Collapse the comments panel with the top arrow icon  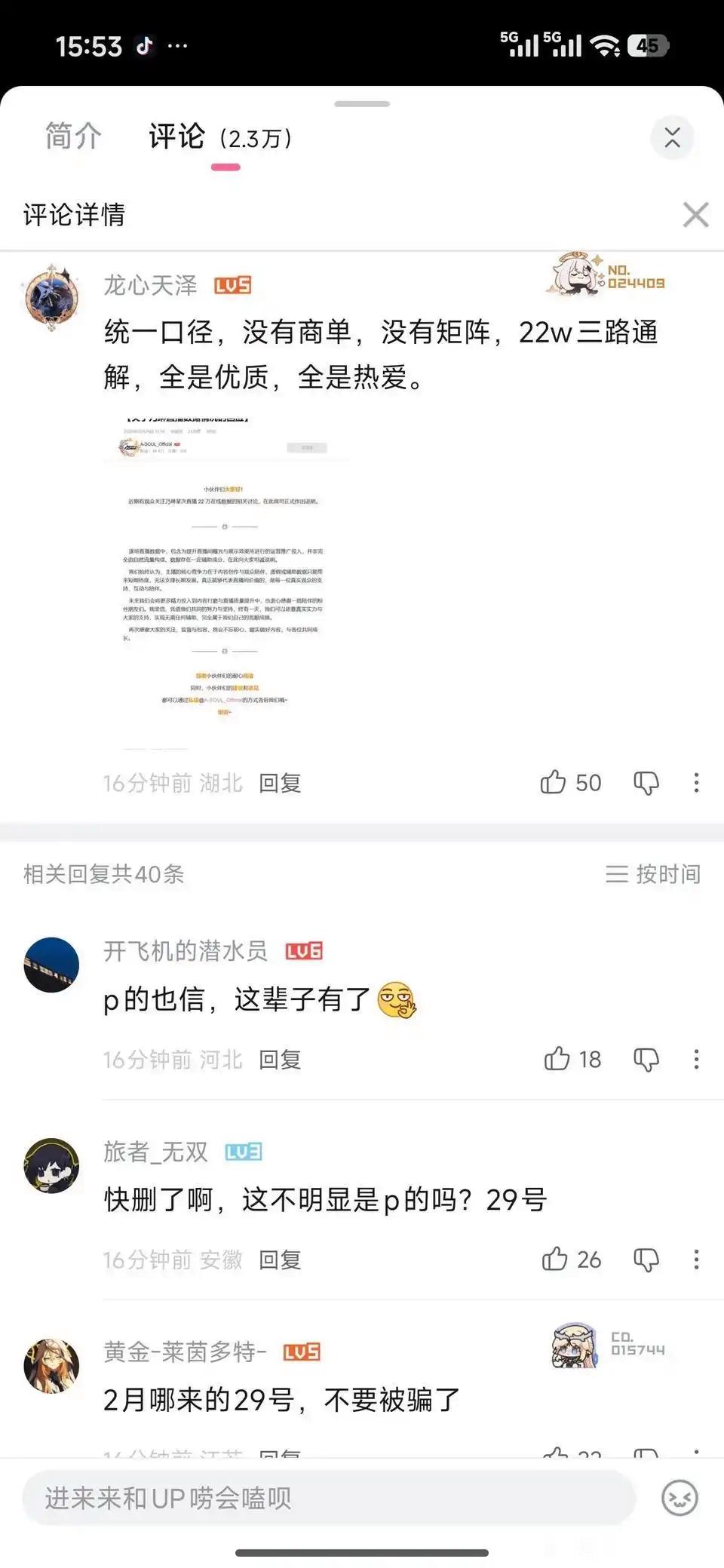click(671, 137)
